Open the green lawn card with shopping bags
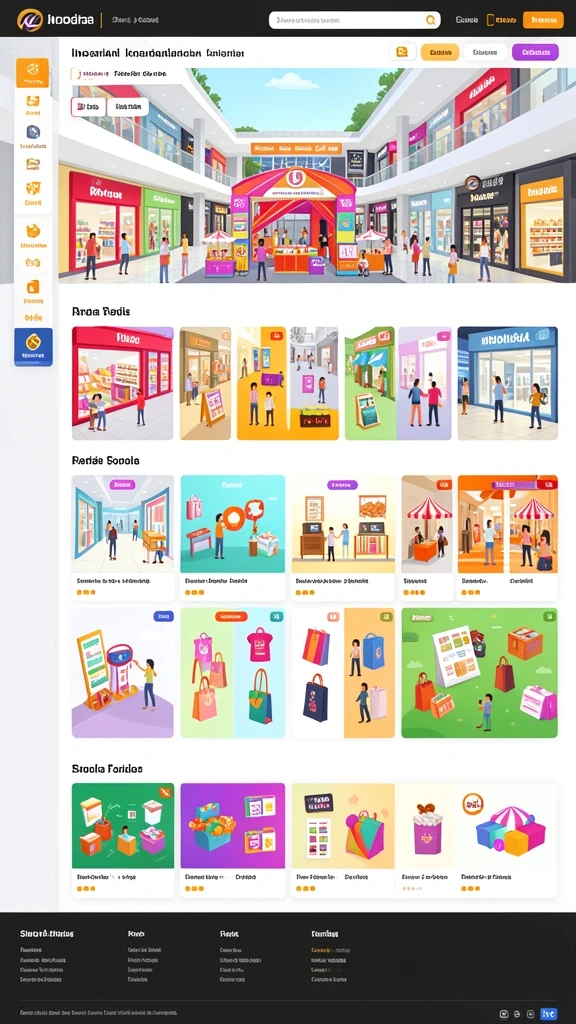Viewport: 576px width, 1024px height. 479,673
